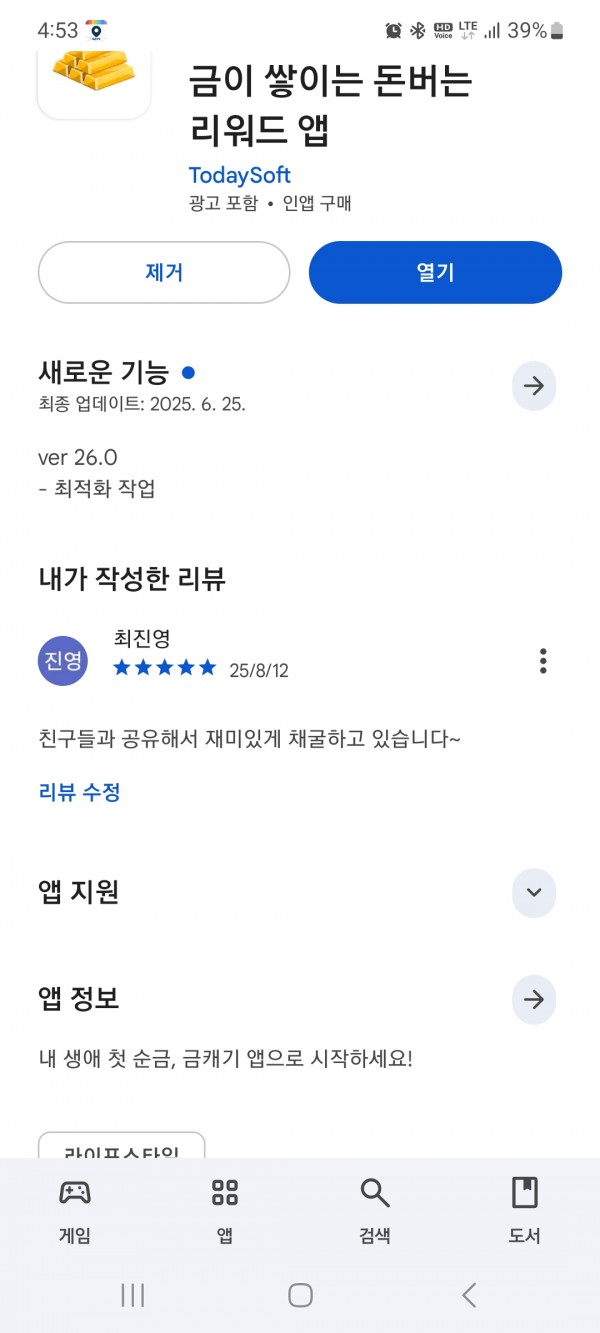
Task: Open the app with 열기 button
Action: tap(435, 272)
